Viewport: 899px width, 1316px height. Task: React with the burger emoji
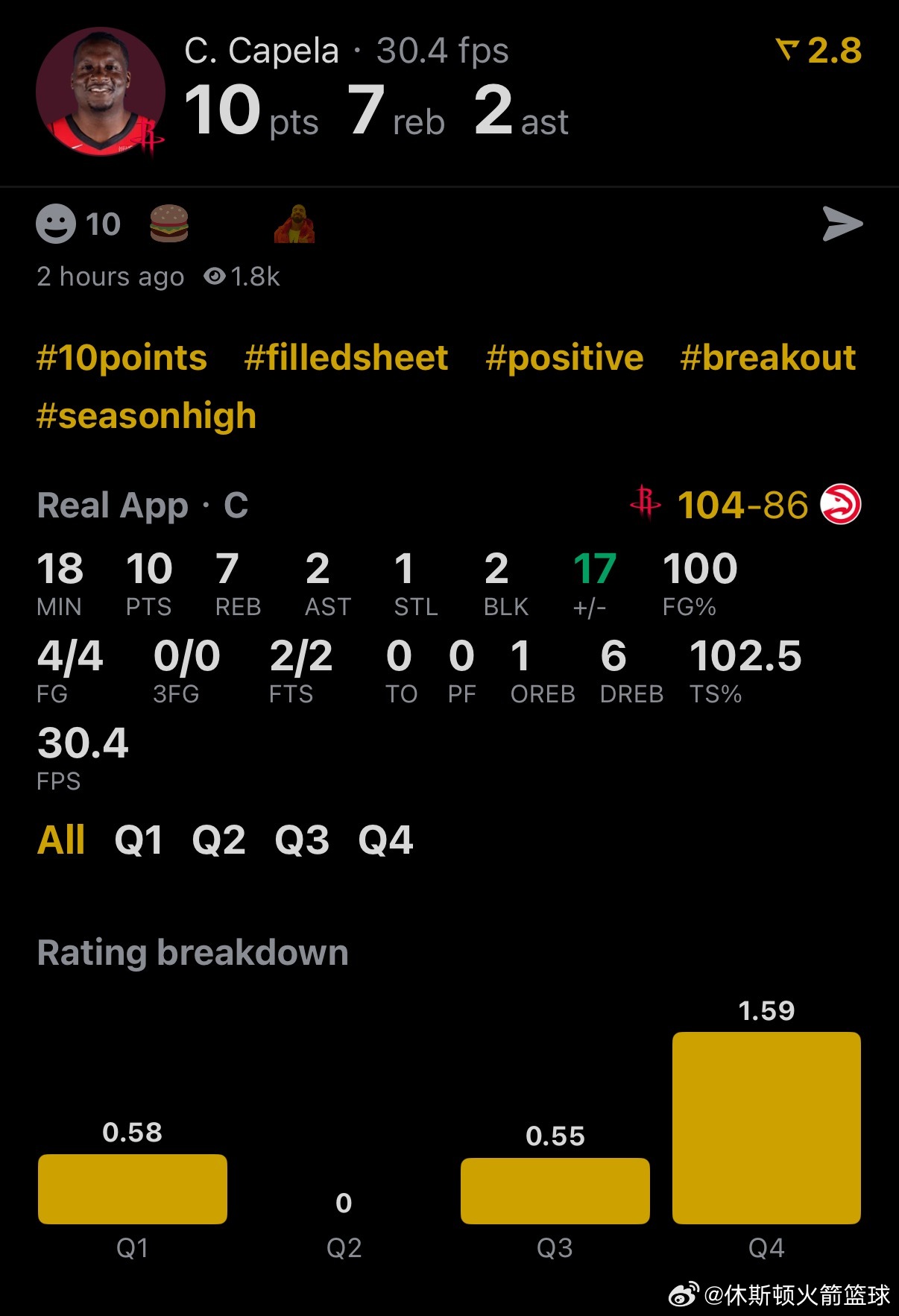tap(170, 224)
